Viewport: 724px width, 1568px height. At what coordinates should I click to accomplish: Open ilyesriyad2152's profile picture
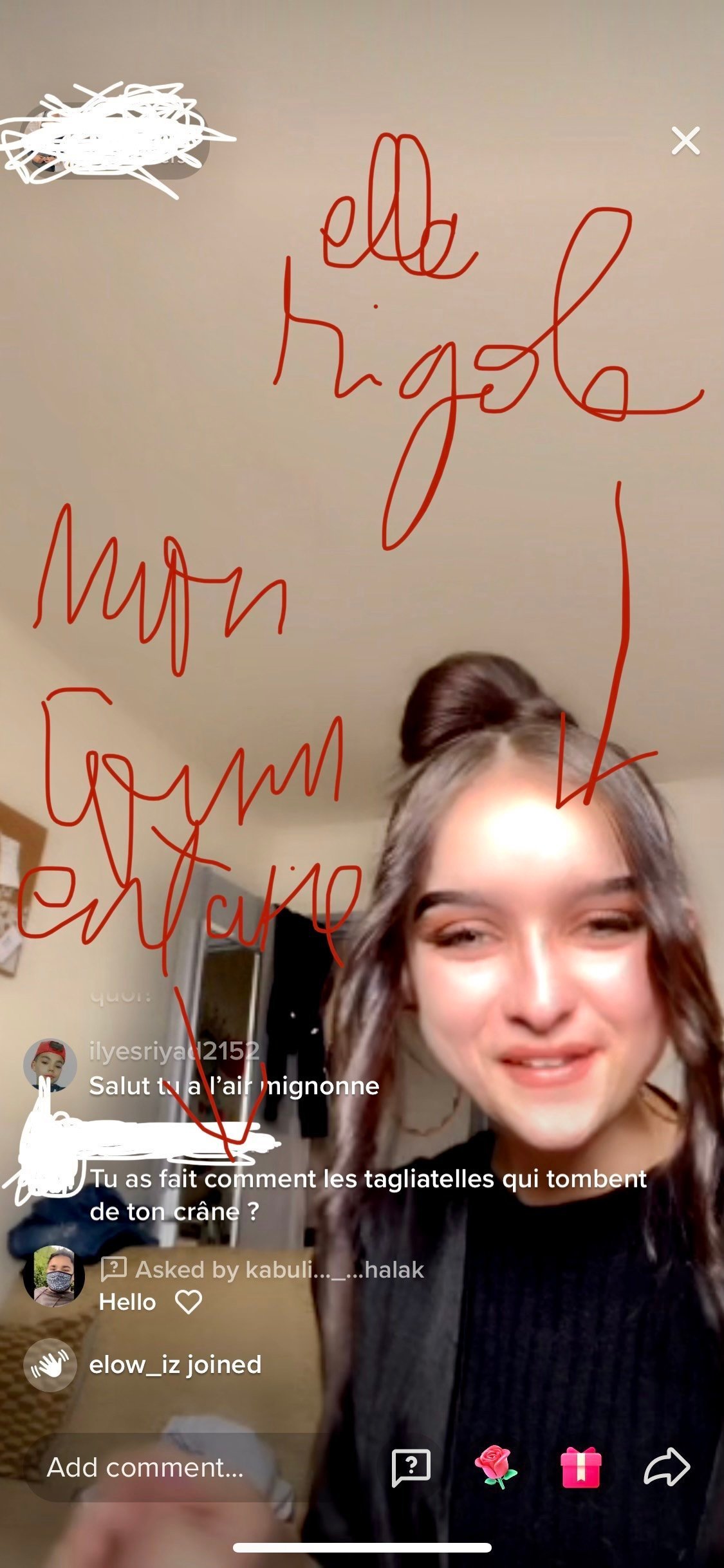pyautogui.click(x=50, y=1065)
